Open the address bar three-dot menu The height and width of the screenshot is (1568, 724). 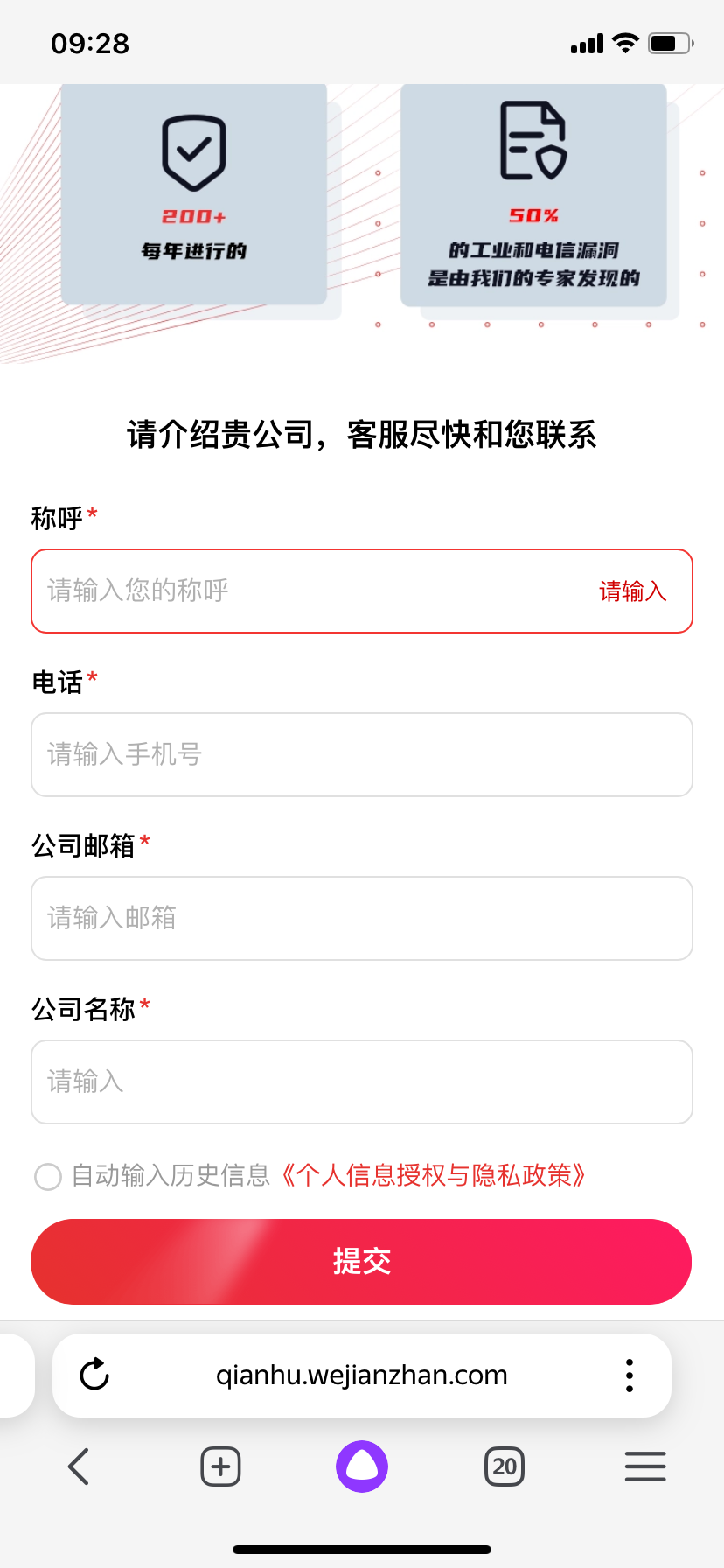(x=630, y=1375)
